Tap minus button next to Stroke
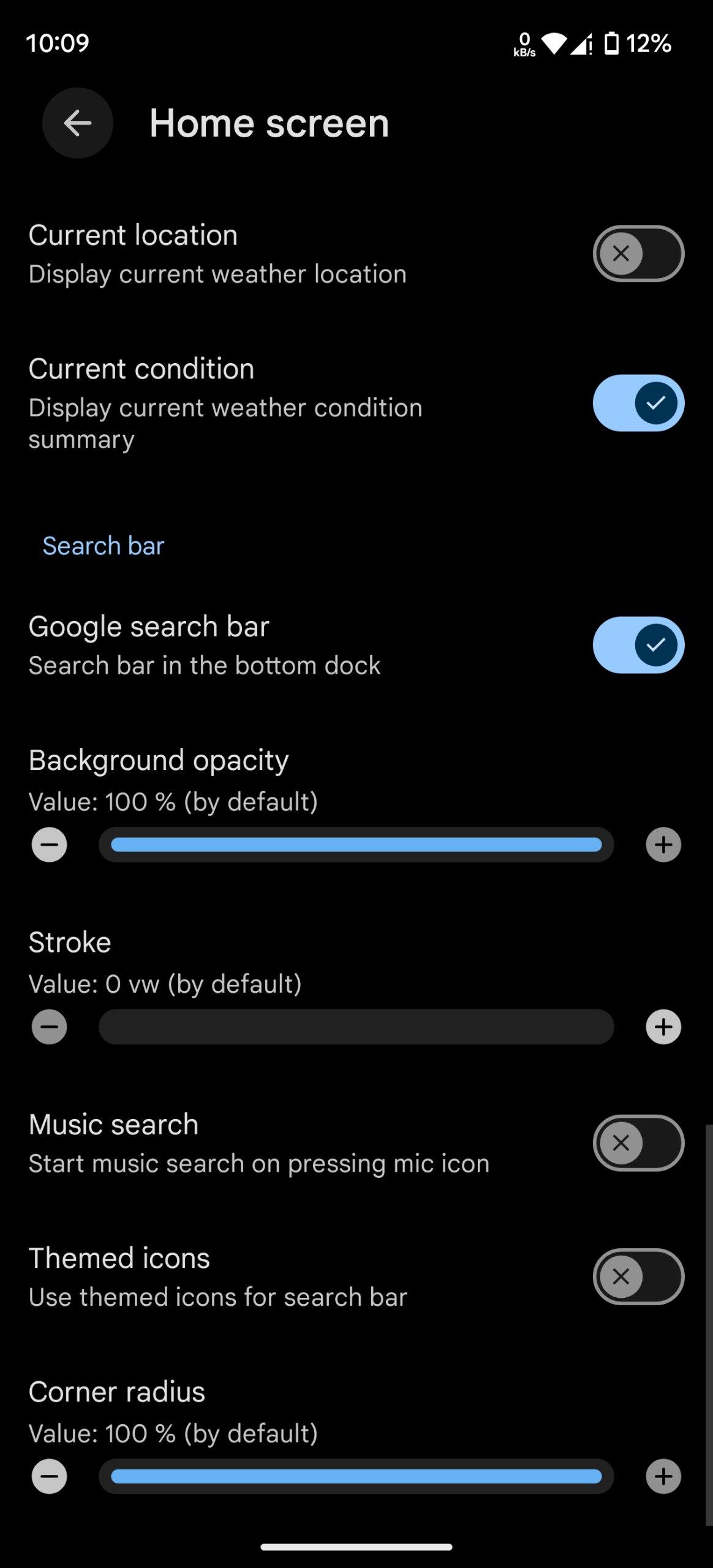 (x=50, y=1027)
